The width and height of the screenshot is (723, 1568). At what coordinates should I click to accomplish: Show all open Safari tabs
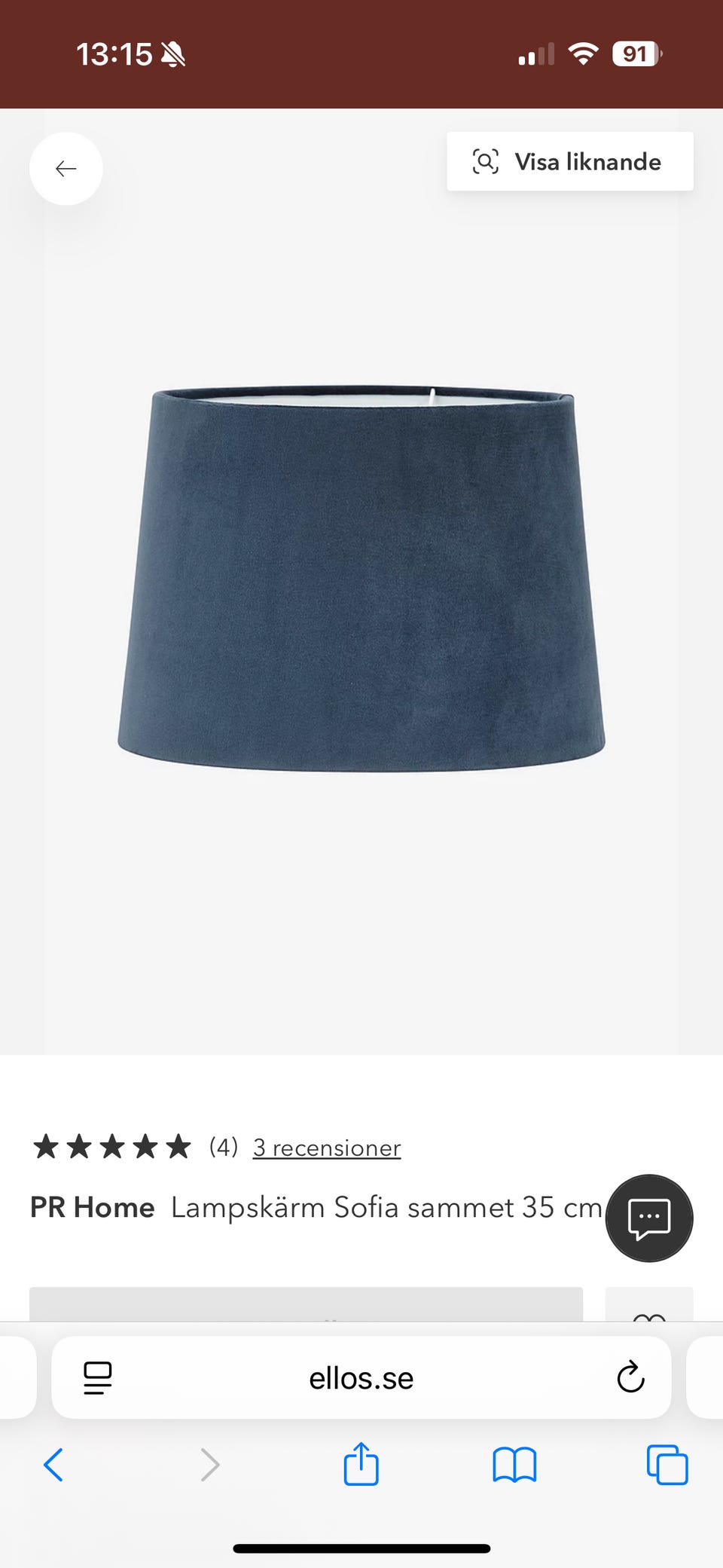pos(667,1465)
